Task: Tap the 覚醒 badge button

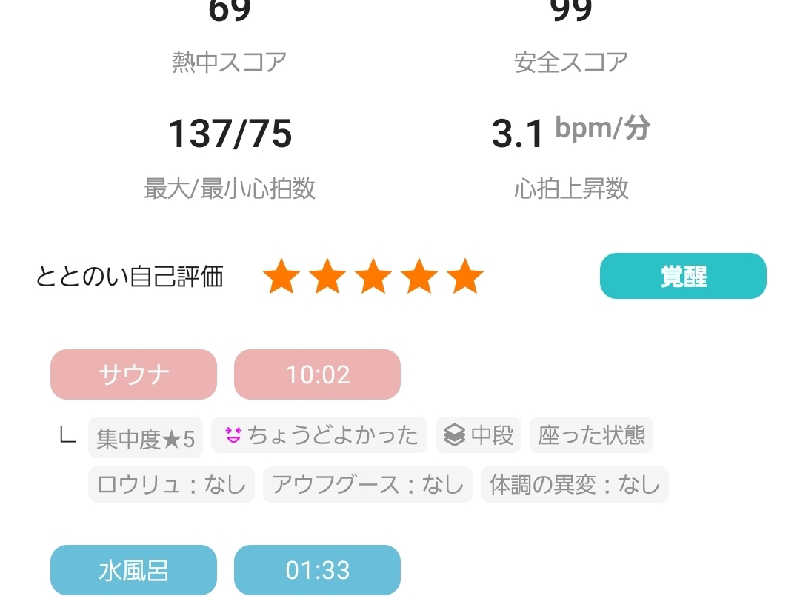Action: pos(683,276)
